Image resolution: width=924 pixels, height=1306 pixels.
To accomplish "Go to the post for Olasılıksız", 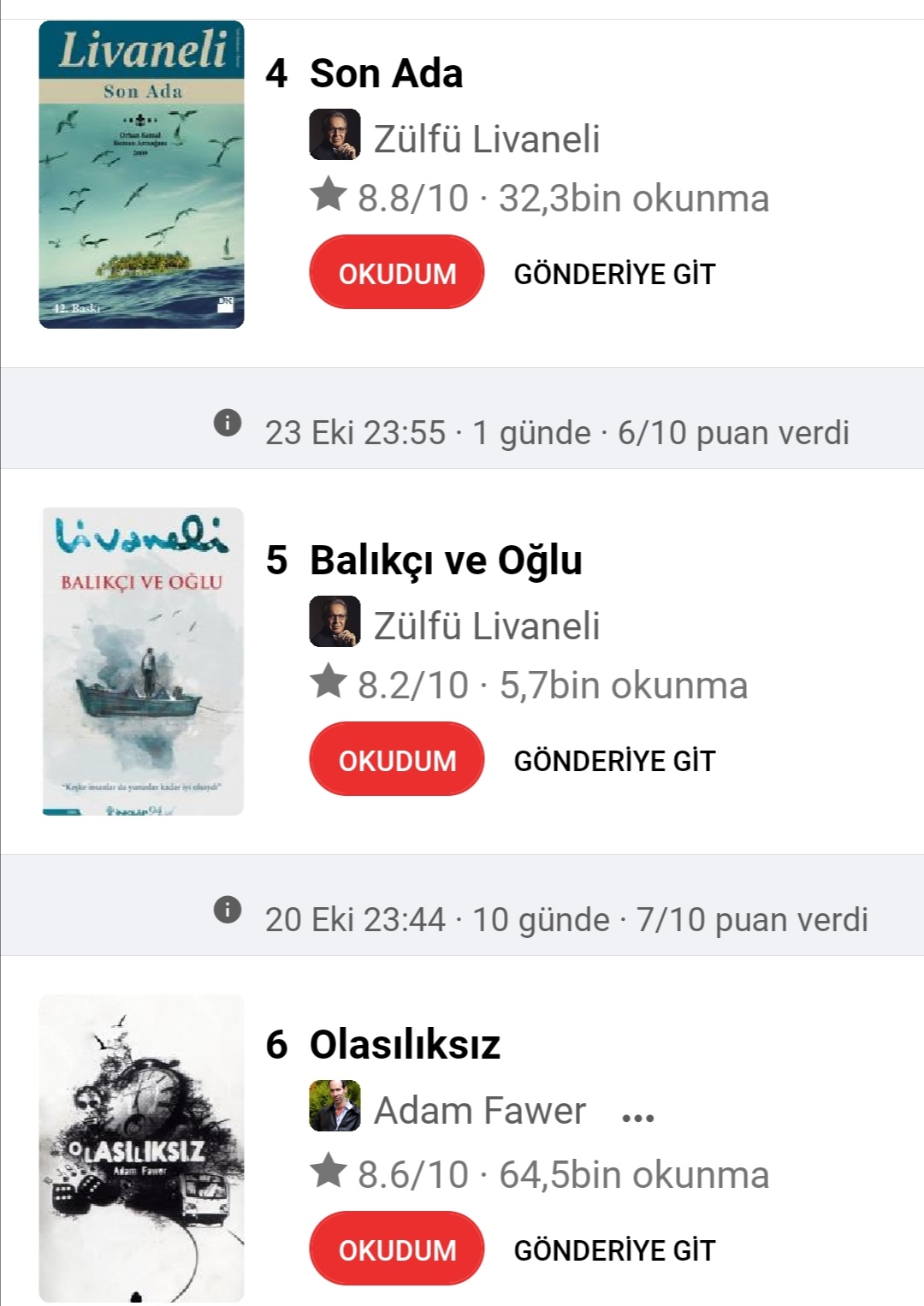I will click(x=614, y=1250).
